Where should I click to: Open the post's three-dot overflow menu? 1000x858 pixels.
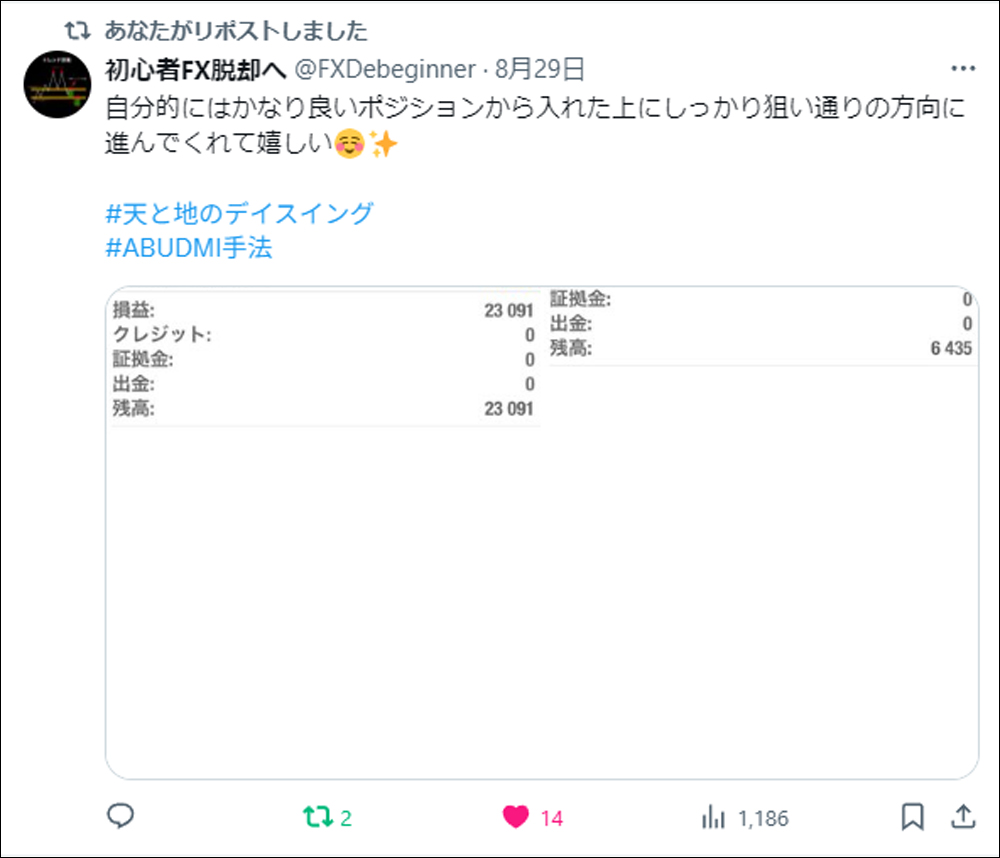click(962, 69)
